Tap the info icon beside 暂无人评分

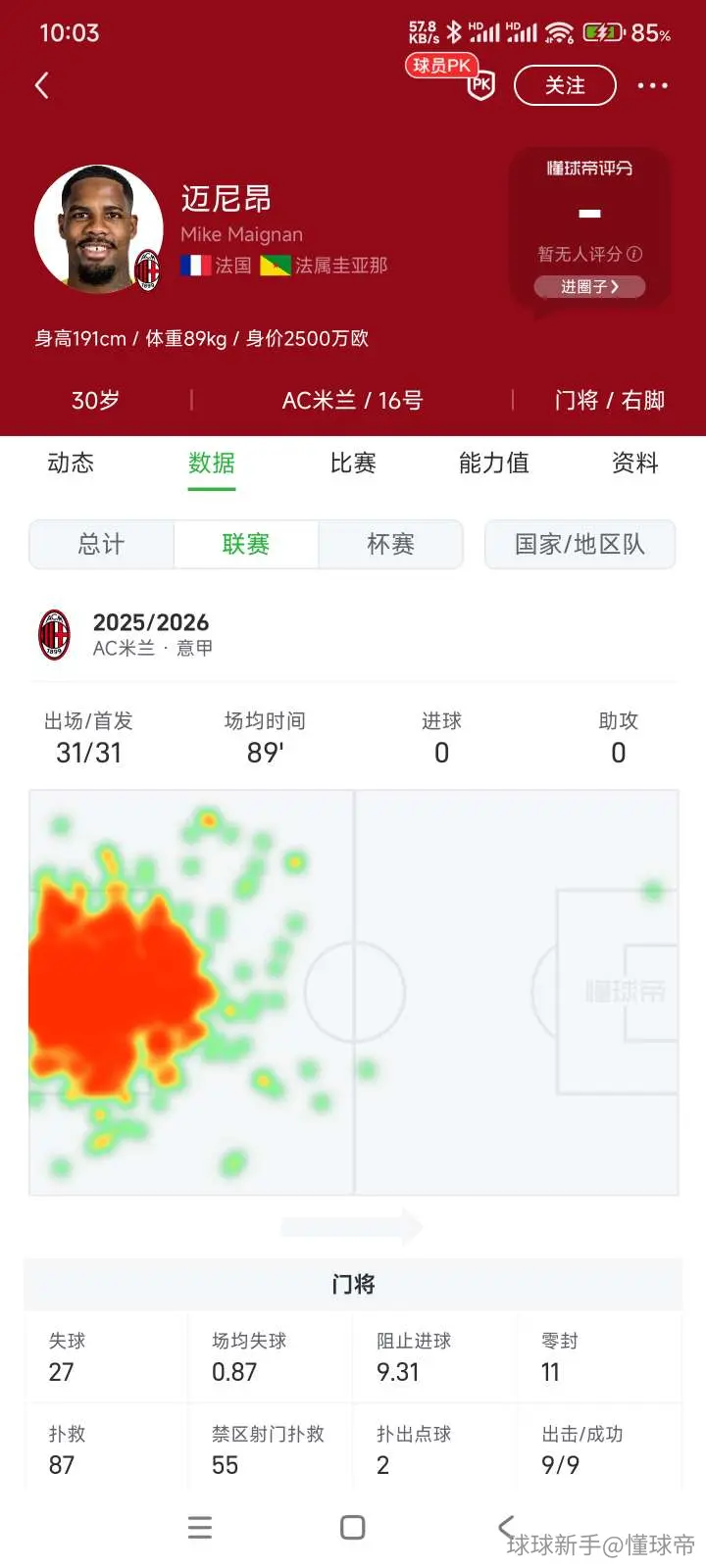tap(634, 254)
